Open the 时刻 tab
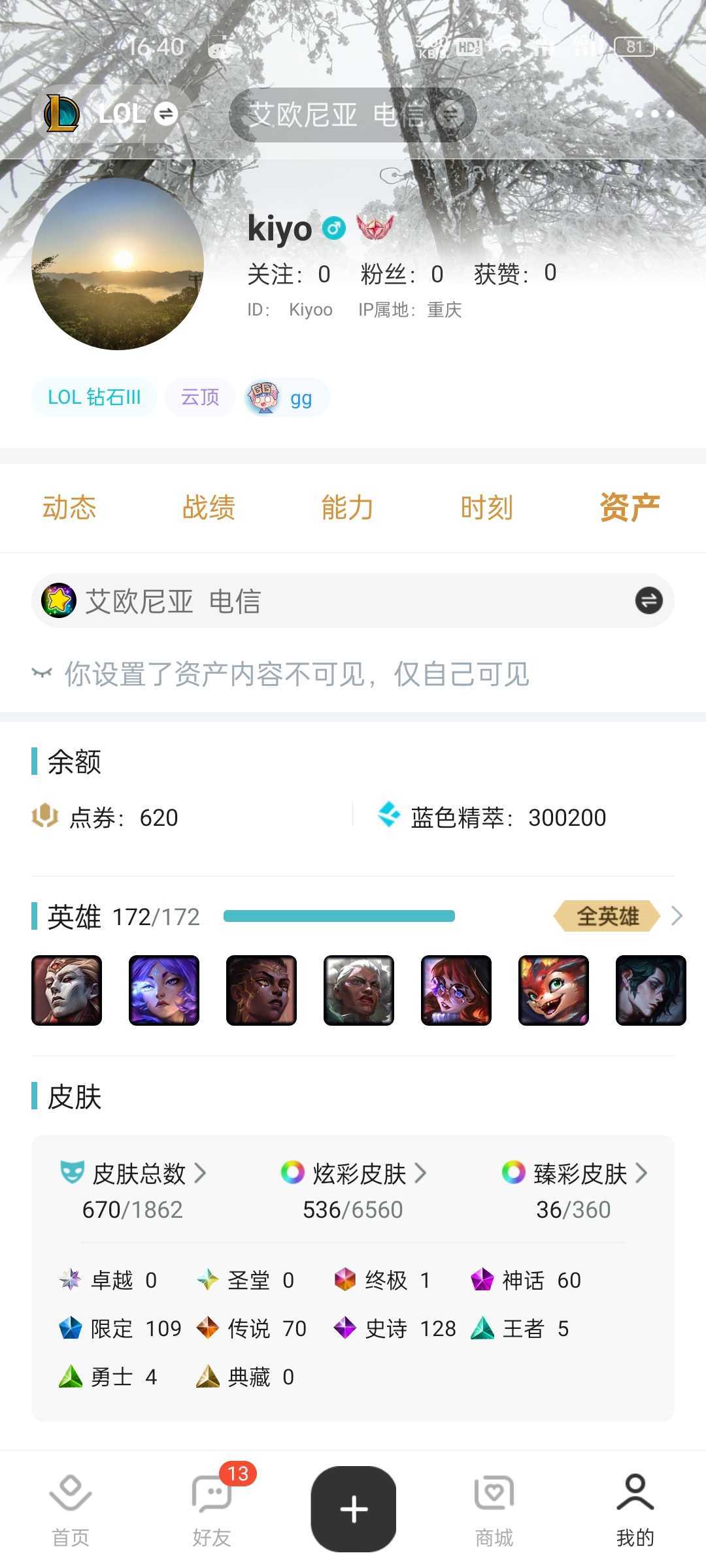The width and height of the screenshot is (706, 1568). [486, 508]
